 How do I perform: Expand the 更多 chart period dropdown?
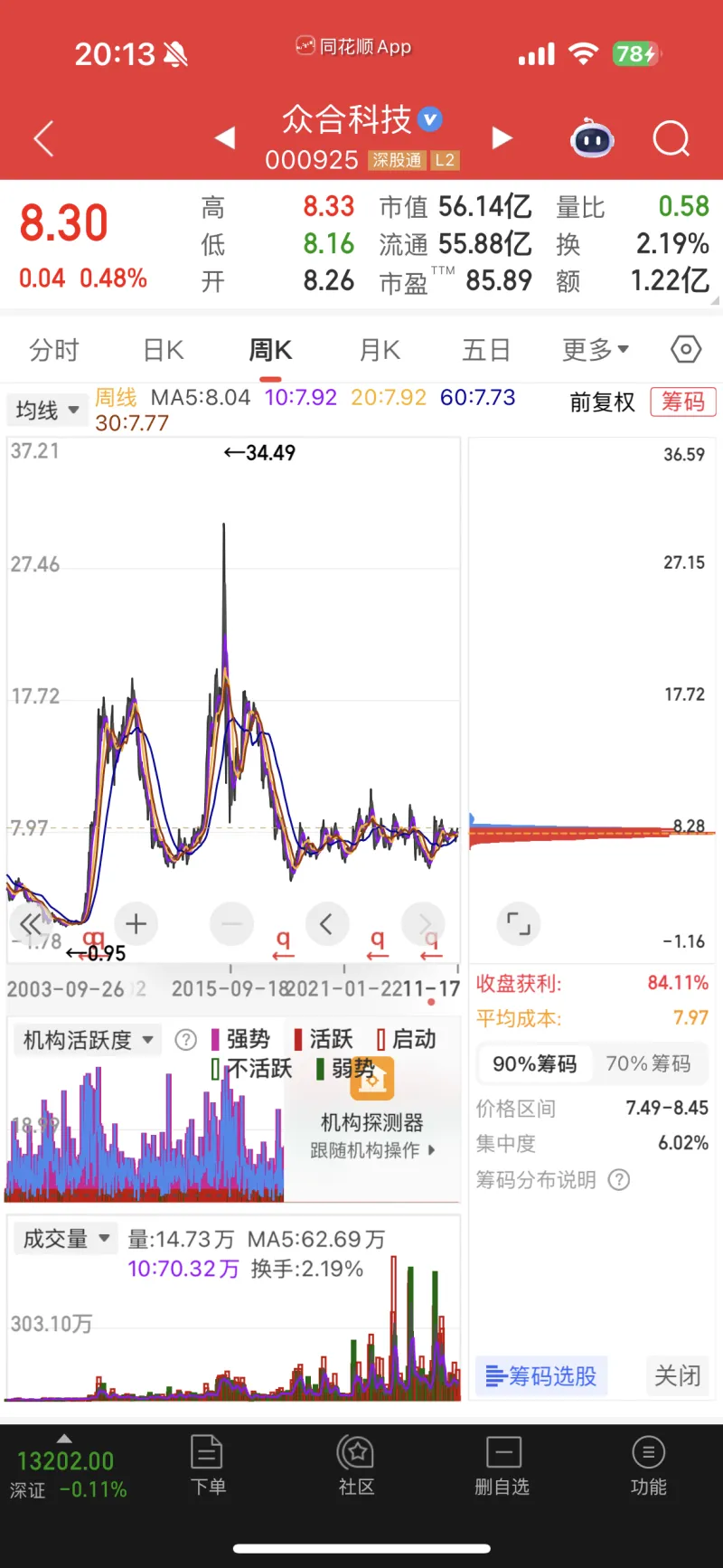[595, 350]
